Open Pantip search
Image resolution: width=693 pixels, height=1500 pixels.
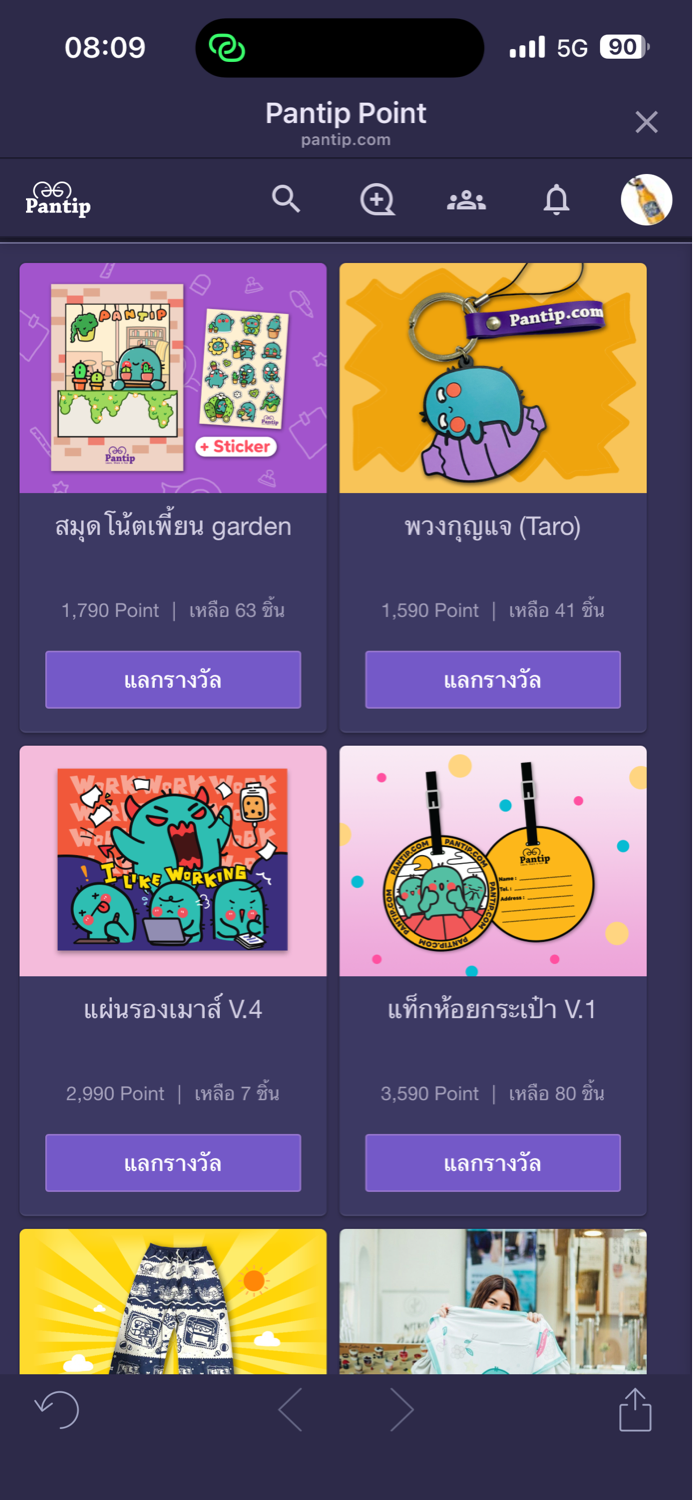point(286,199)
